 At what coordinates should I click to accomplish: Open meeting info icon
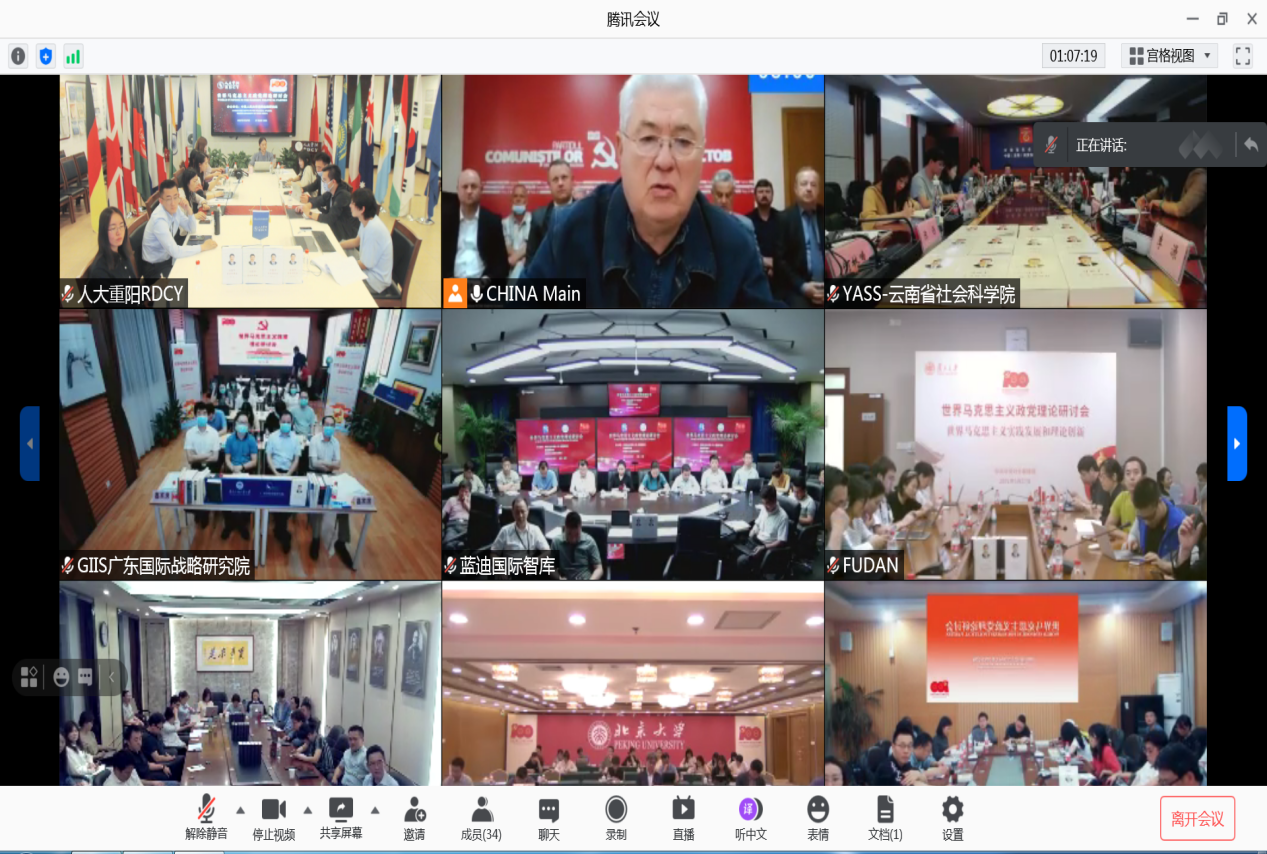pyautogui.click(x=18, y=56)
